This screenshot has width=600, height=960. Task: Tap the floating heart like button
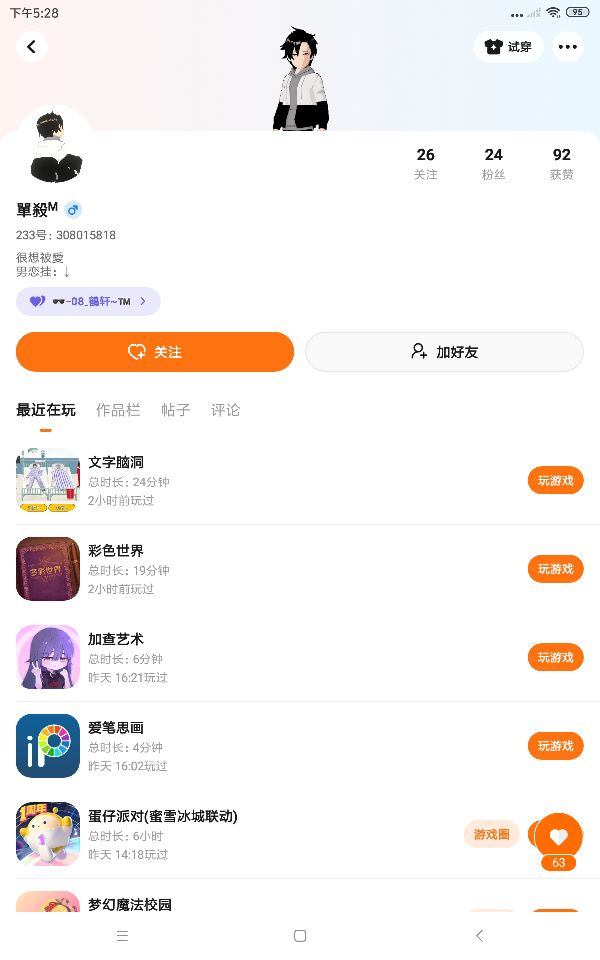tap(558, 836)
